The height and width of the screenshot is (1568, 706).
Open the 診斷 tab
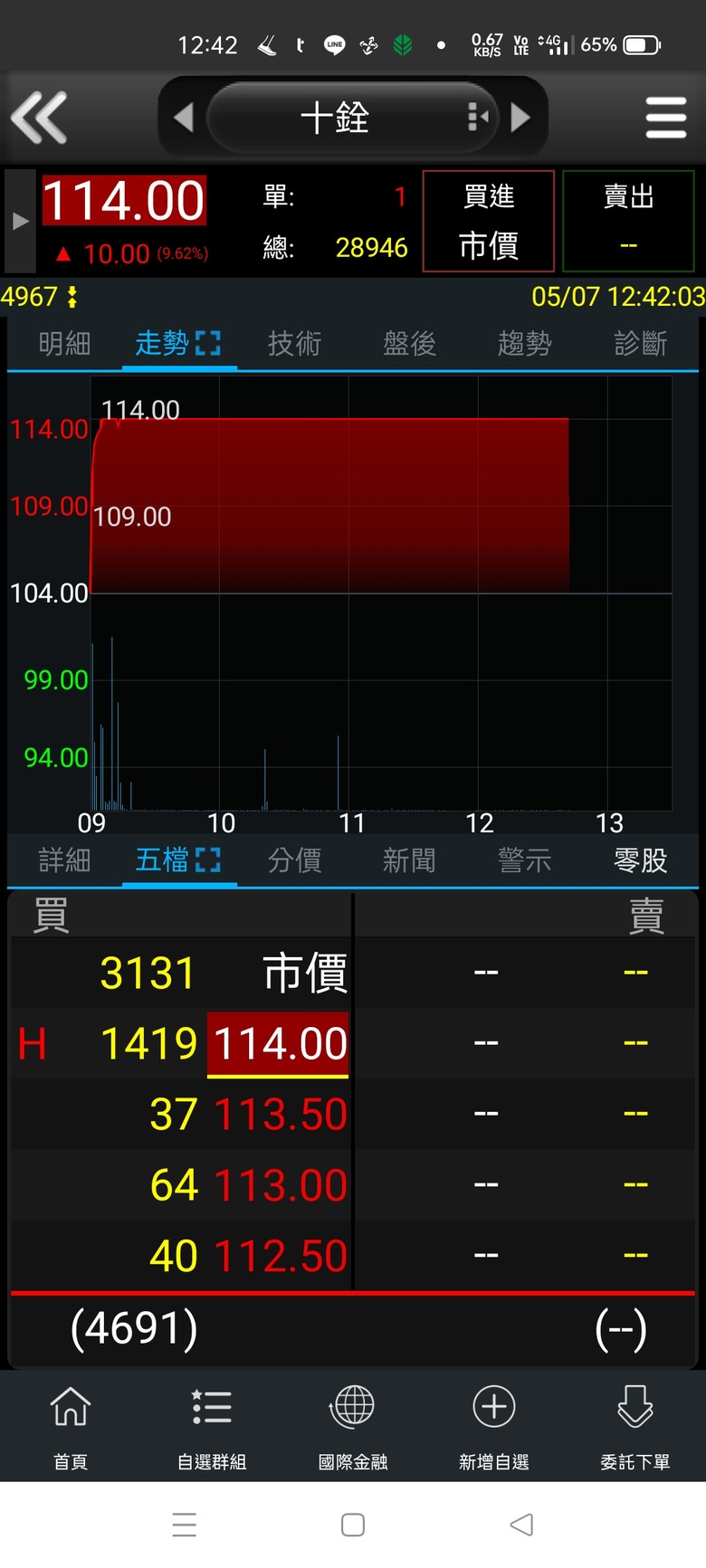pos(640,344)
